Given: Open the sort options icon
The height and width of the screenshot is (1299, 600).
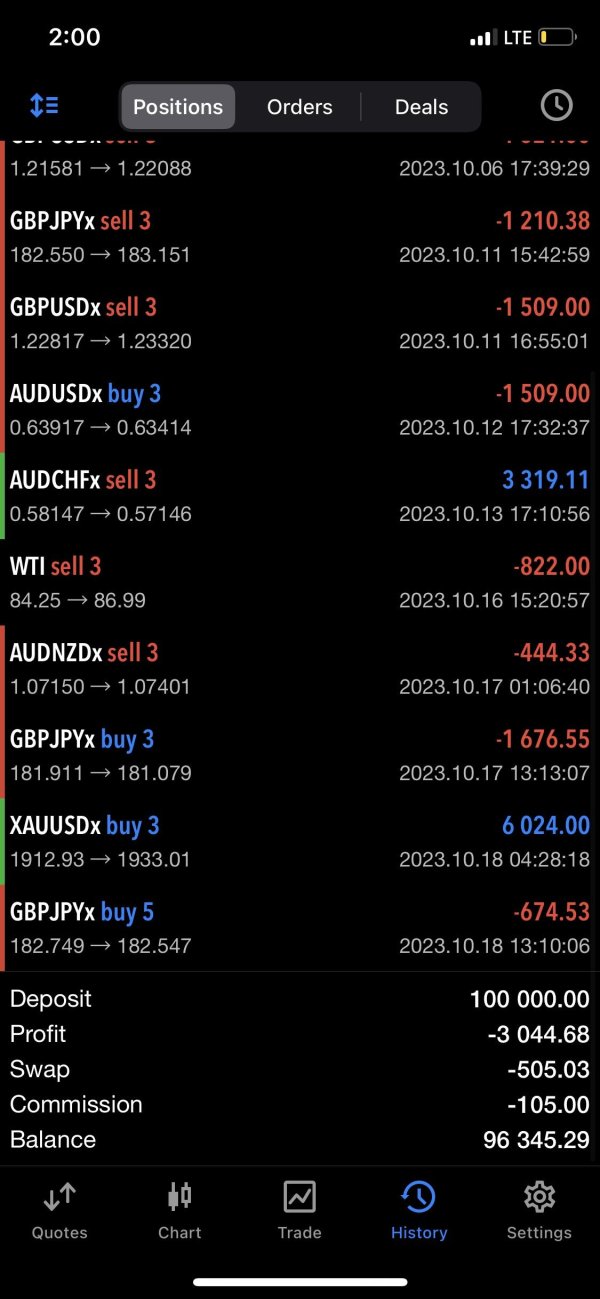Looking at the screenshot, I should pos(44,105).
